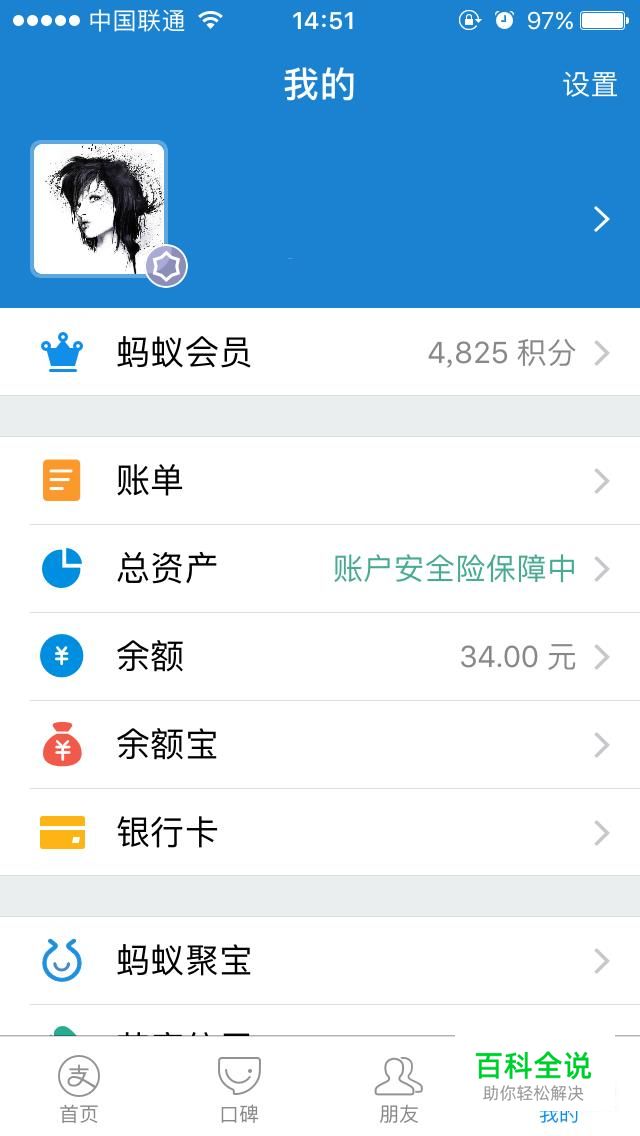
Task: Open the 账单 row
Action: click(x=320, y=481)
